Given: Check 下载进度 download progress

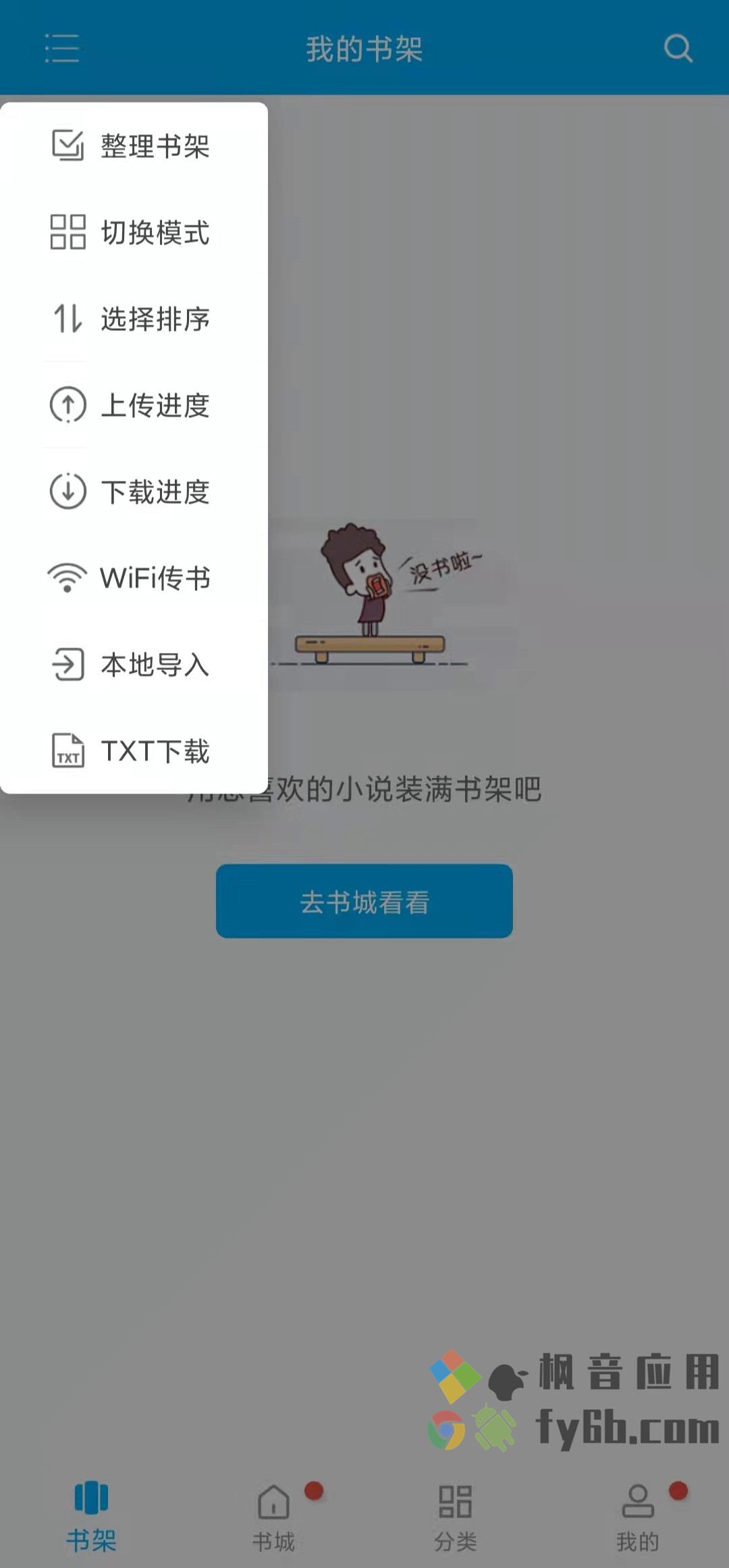Looking at the screenshot, I should (x=134, y=492).
